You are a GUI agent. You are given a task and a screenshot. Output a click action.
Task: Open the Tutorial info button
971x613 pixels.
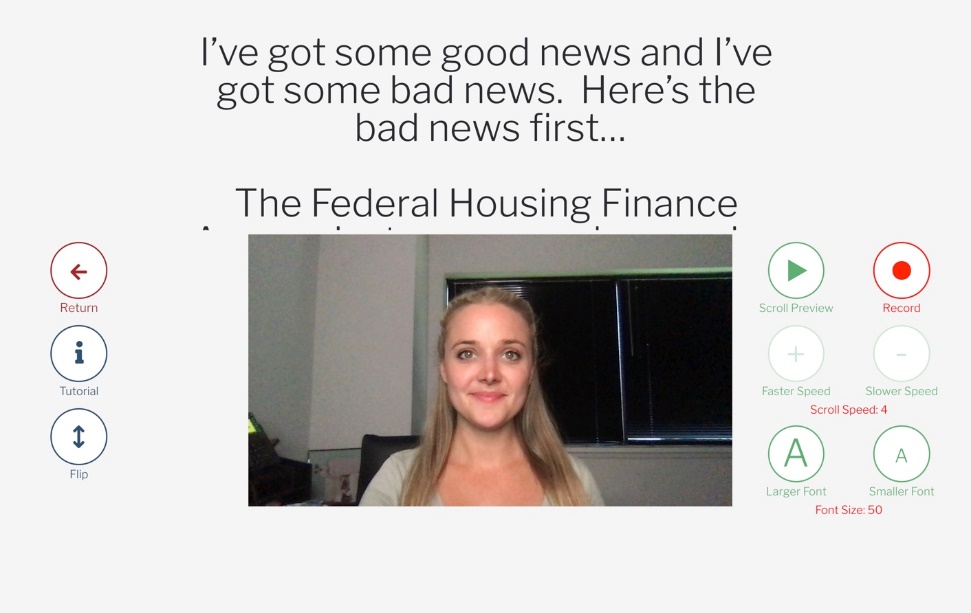[79, 354]
